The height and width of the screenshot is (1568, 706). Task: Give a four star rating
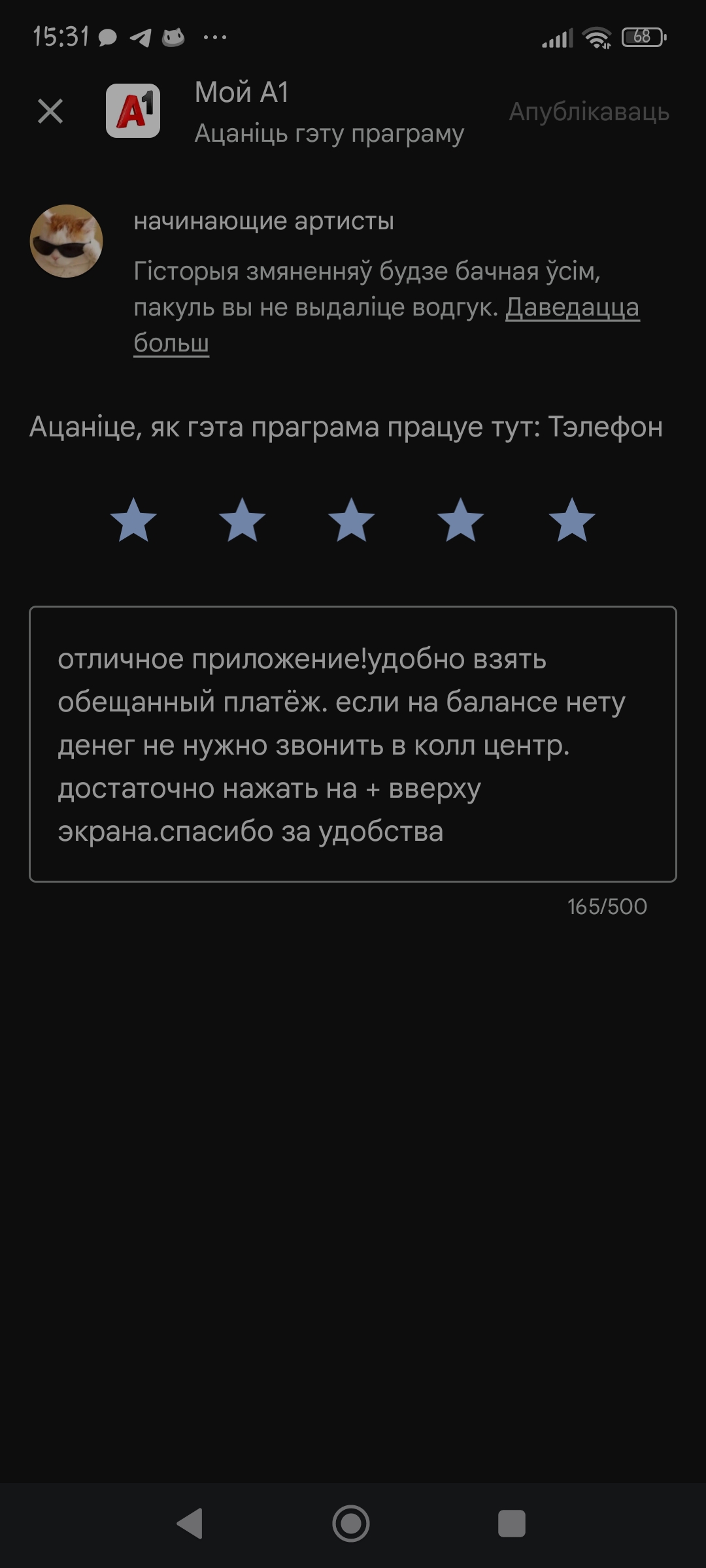[x=460, y=520]
